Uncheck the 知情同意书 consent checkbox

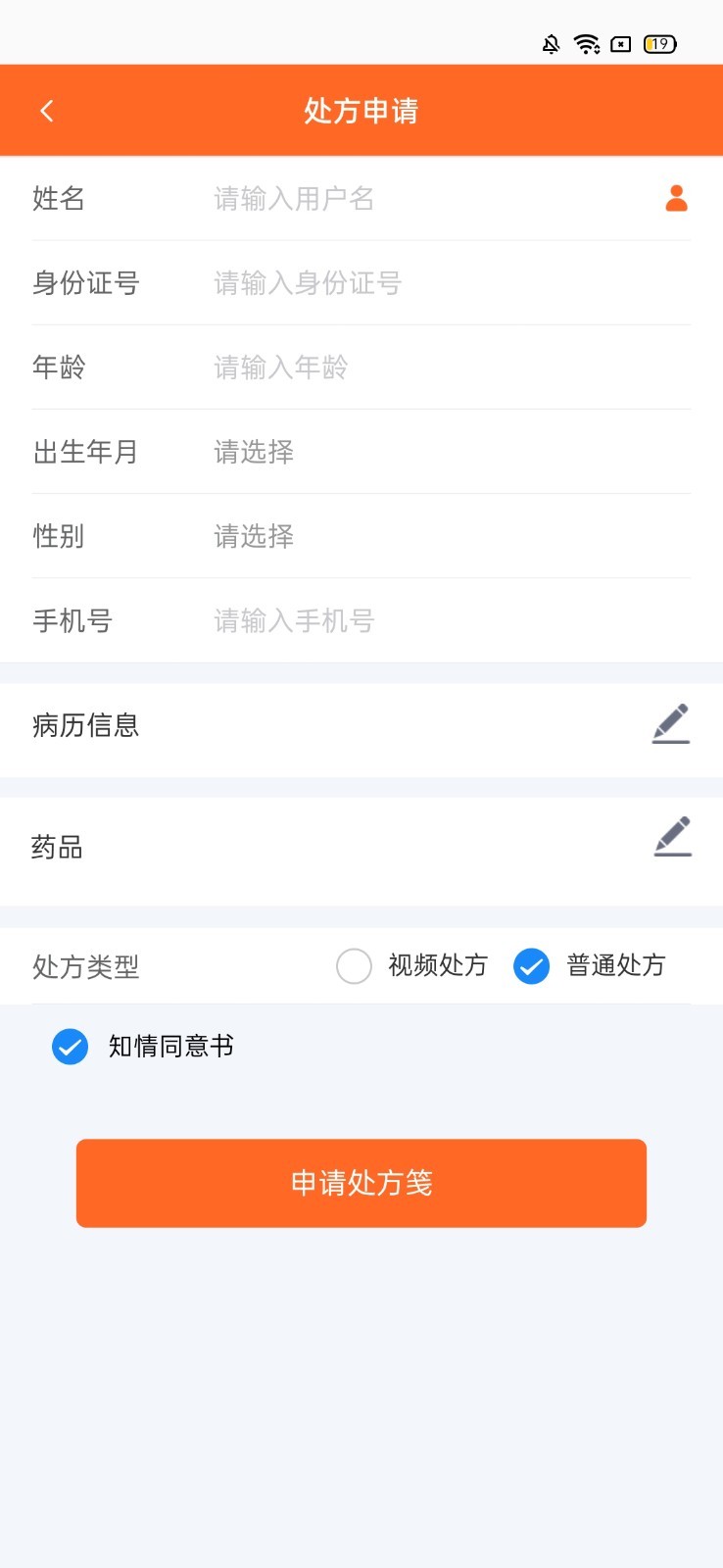pos(70,1046)
